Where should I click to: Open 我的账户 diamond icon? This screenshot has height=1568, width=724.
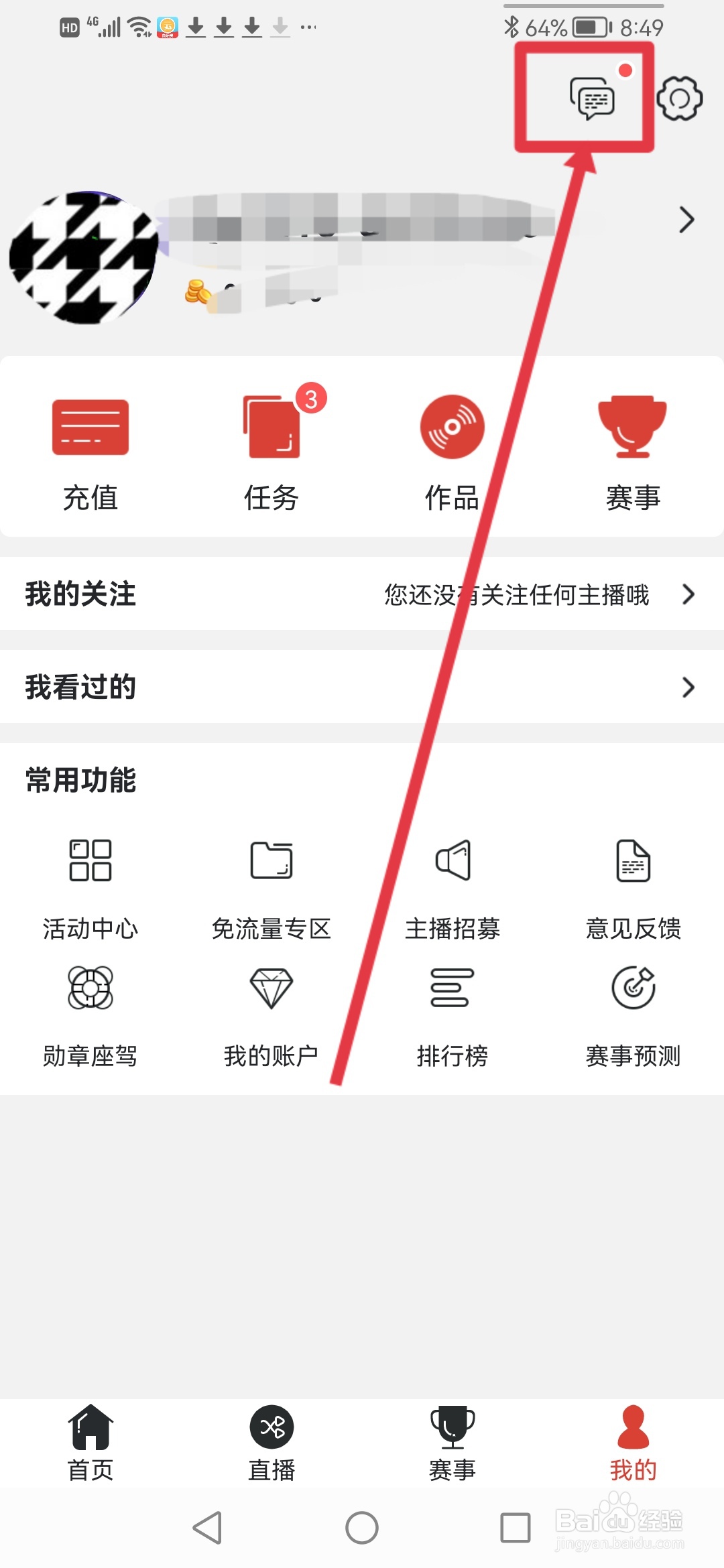coord(271,992)
